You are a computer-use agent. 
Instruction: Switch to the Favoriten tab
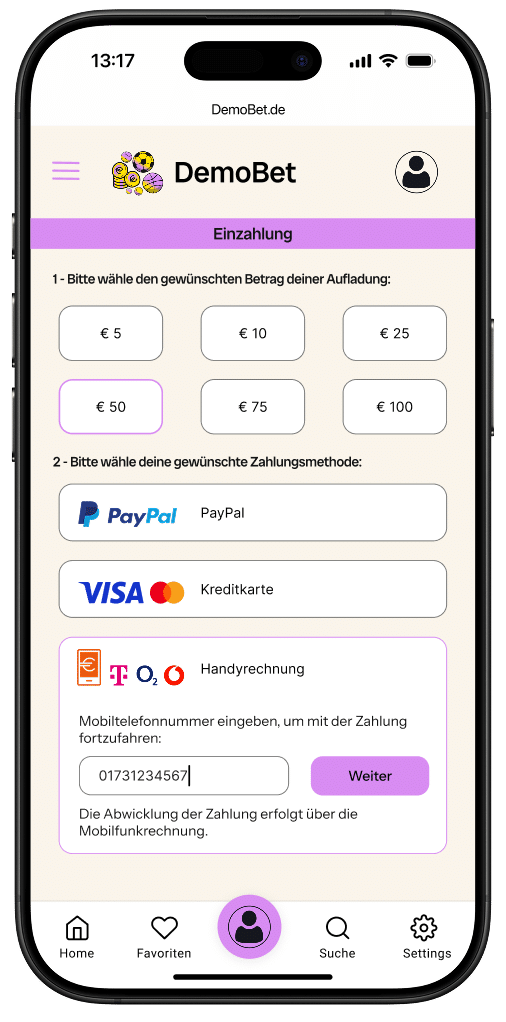164,937
